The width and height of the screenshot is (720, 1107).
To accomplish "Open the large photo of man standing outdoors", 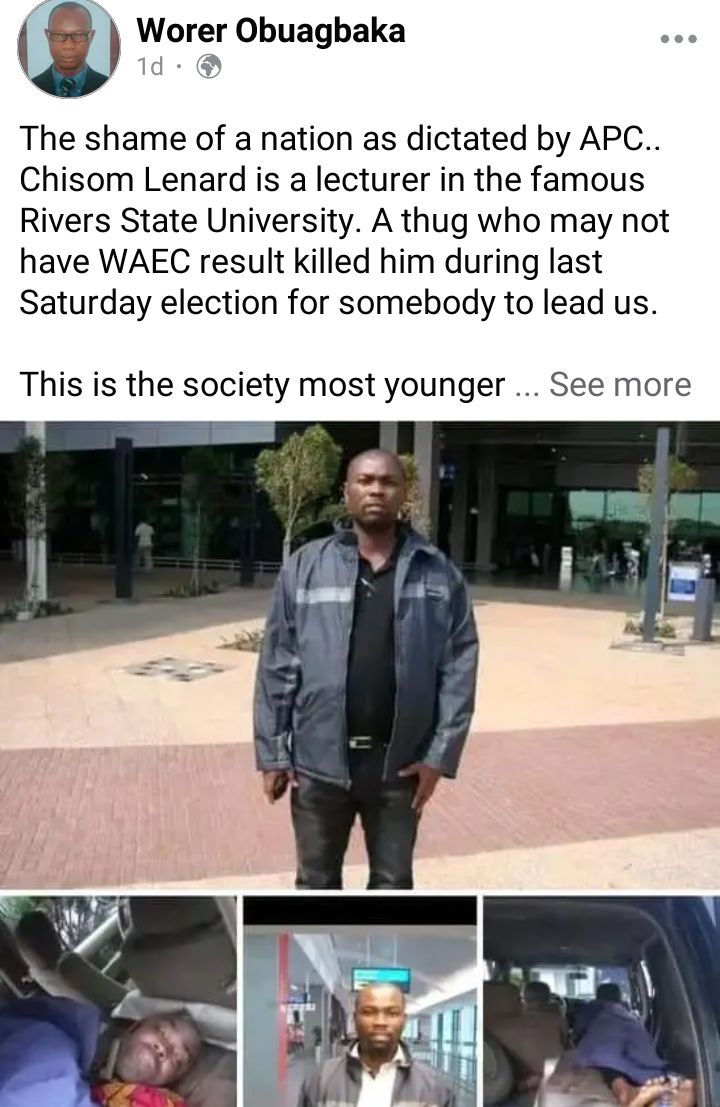I will click(360, 655).
